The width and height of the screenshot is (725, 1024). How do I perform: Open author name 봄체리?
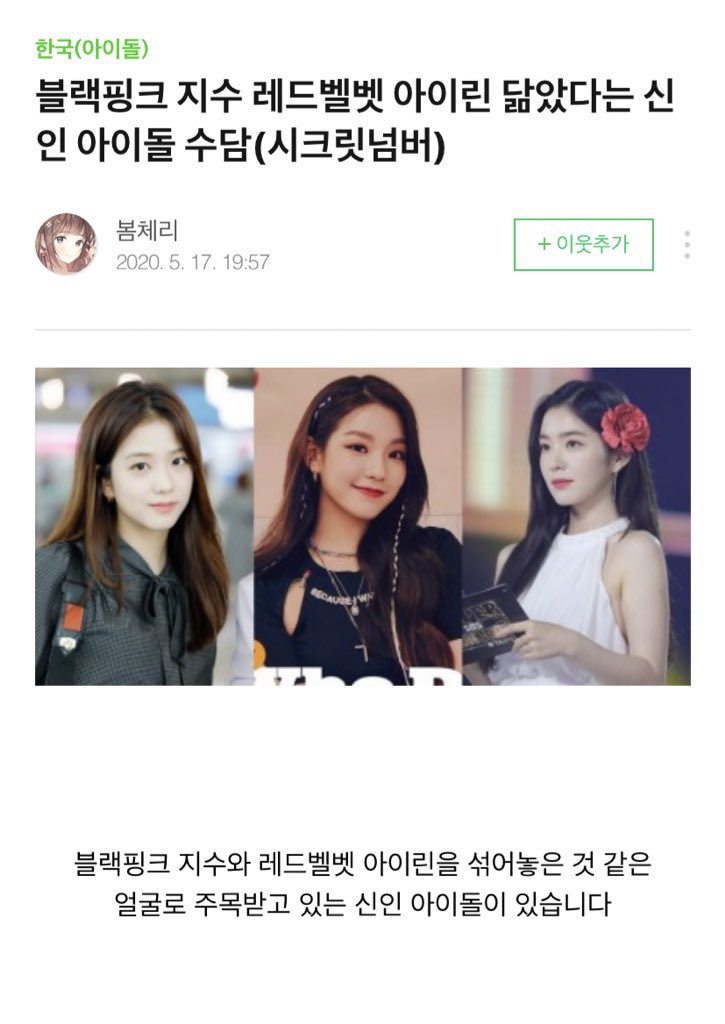[147, 230]
